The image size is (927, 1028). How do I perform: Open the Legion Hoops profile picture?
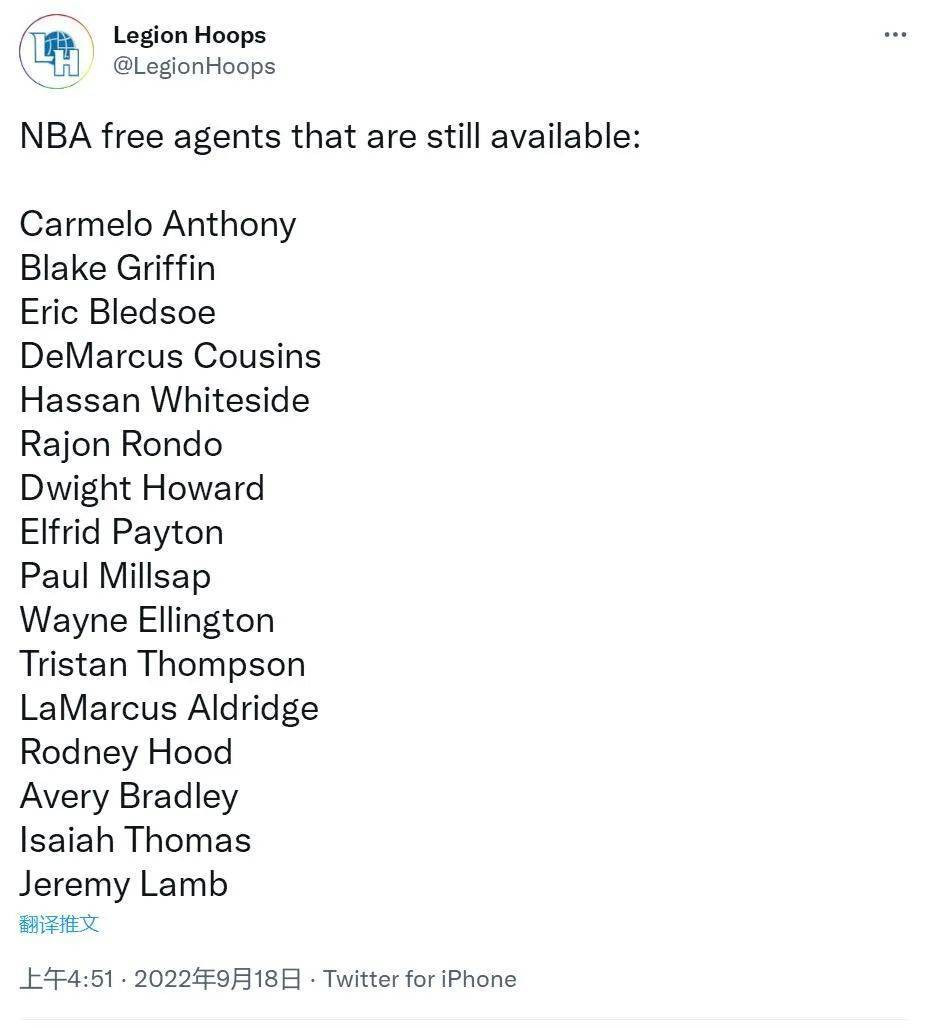click(56, 52)
